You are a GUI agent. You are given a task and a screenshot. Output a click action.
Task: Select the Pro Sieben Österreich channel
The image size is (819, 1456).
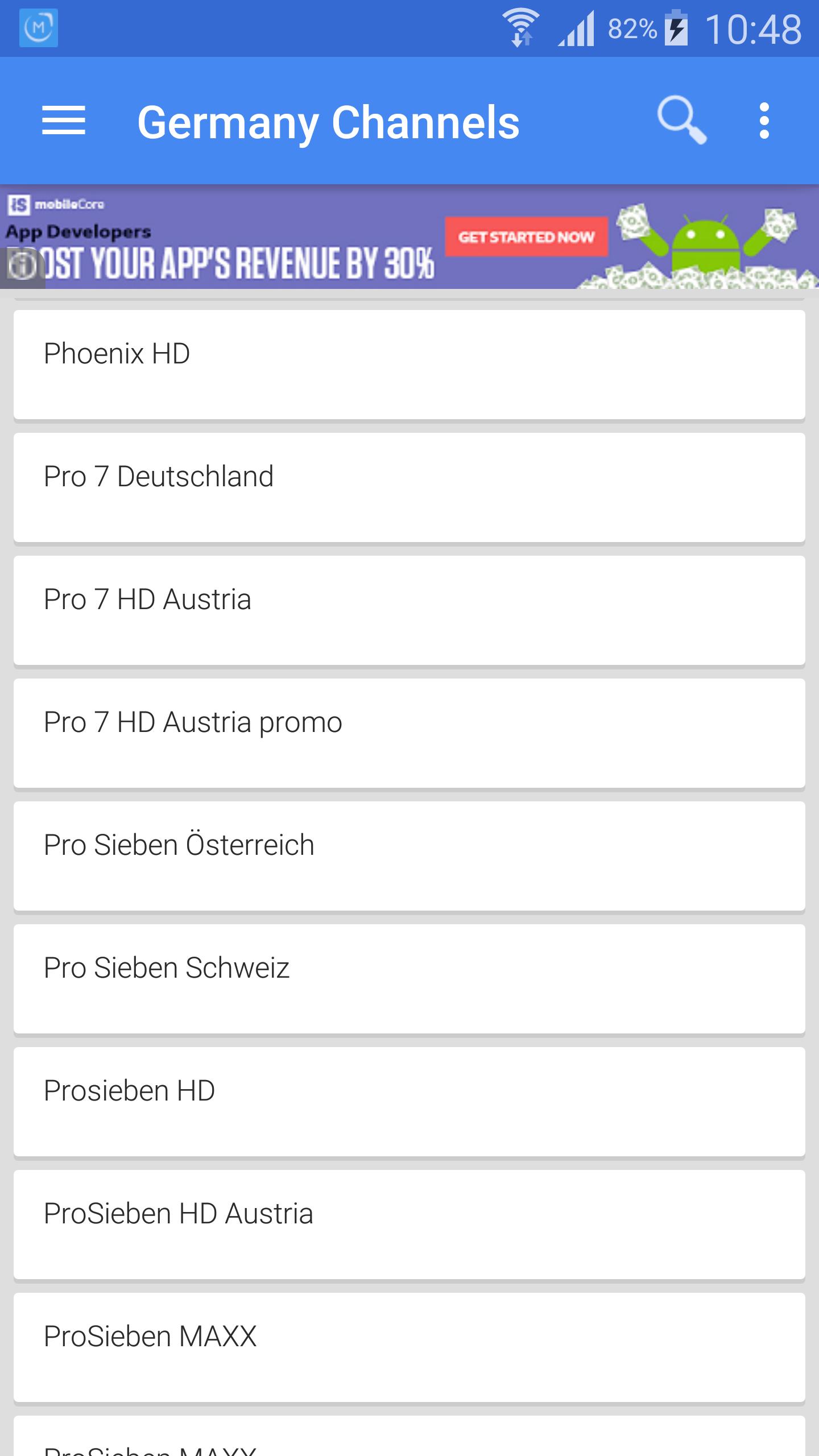point(409,855)
